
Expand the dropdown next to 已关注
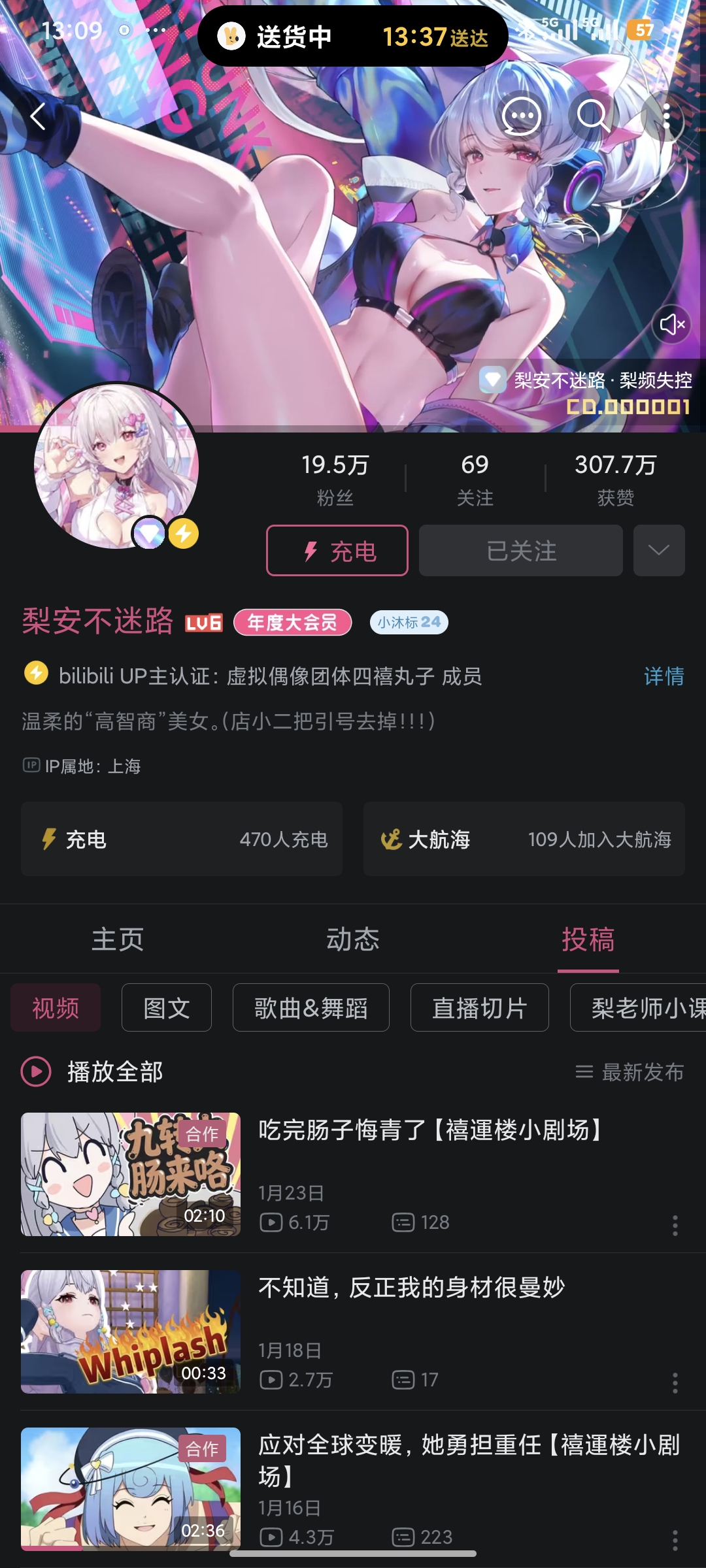[x=659, y=551]
